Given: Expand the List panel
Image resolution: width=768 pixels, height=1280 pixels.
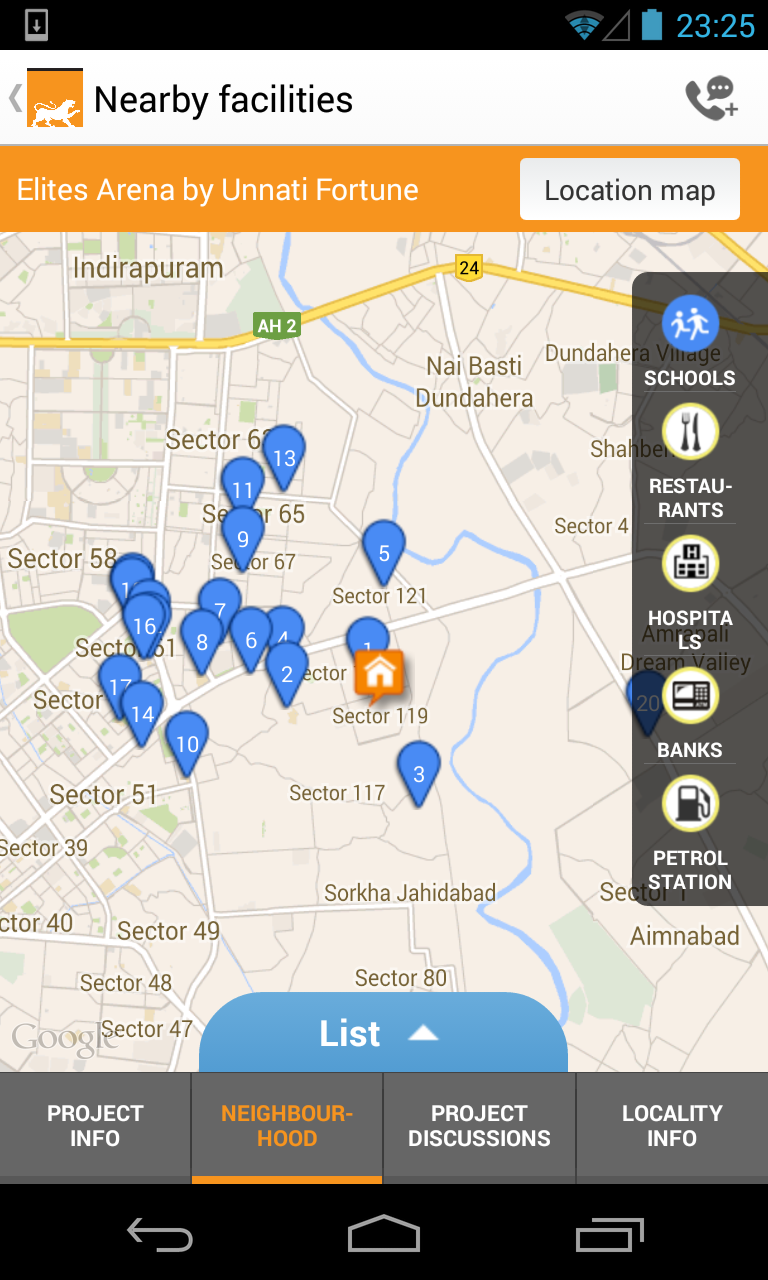Looking at the screenshot, I should point(383,1034).
